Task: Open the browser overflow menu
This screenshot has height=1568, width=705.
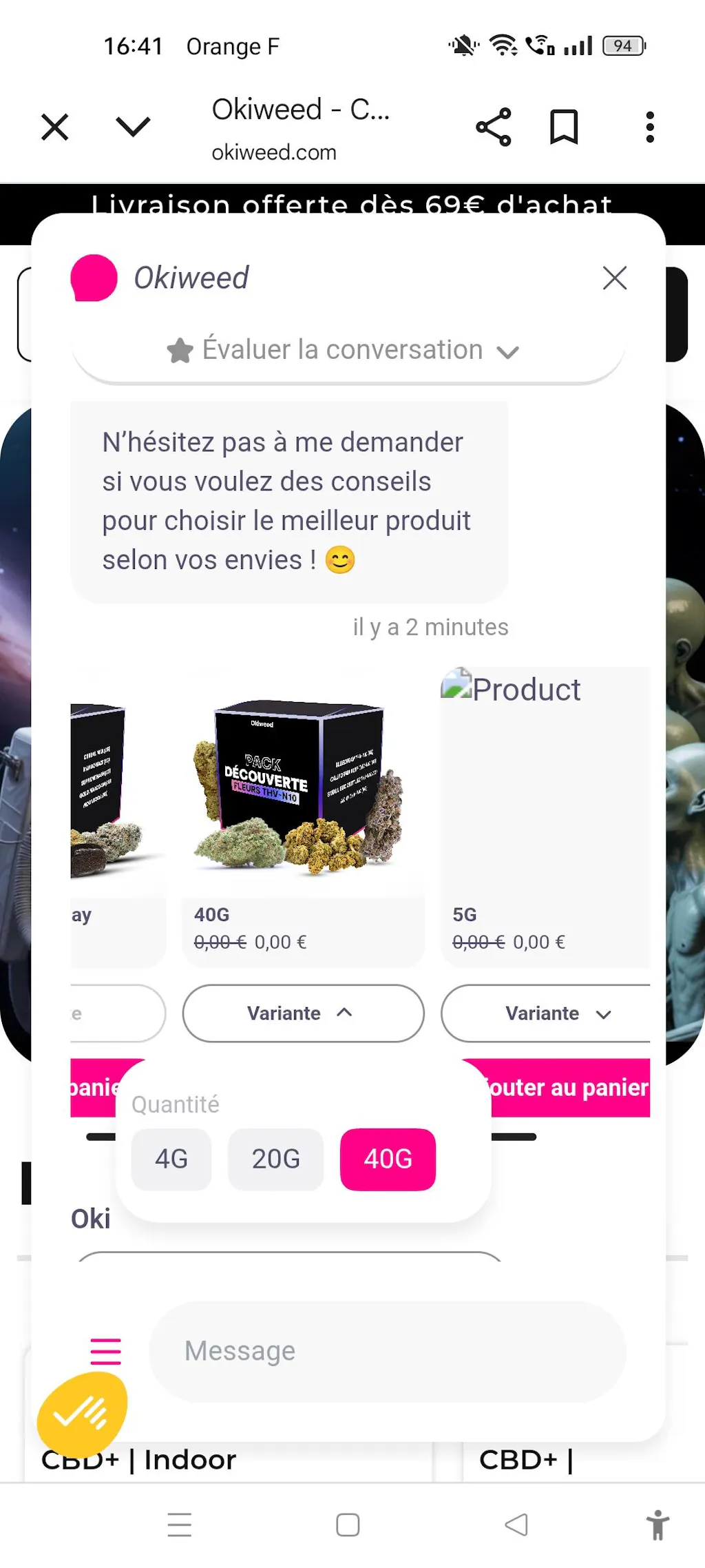Action: tap(649, 127)
